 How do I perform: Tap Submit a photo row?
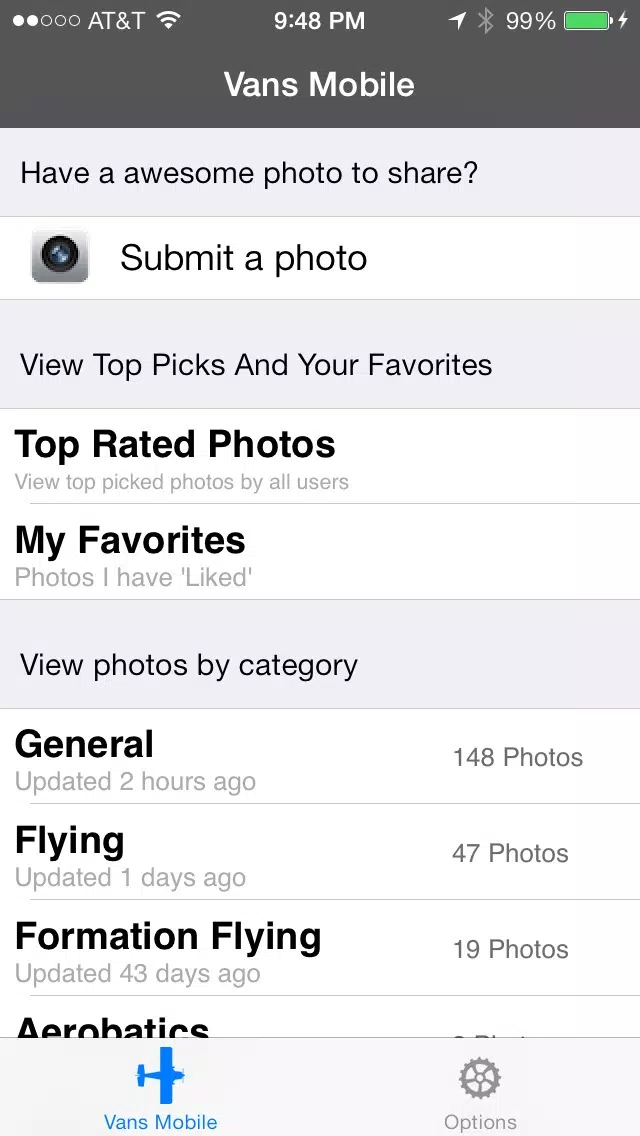point(320,258)
